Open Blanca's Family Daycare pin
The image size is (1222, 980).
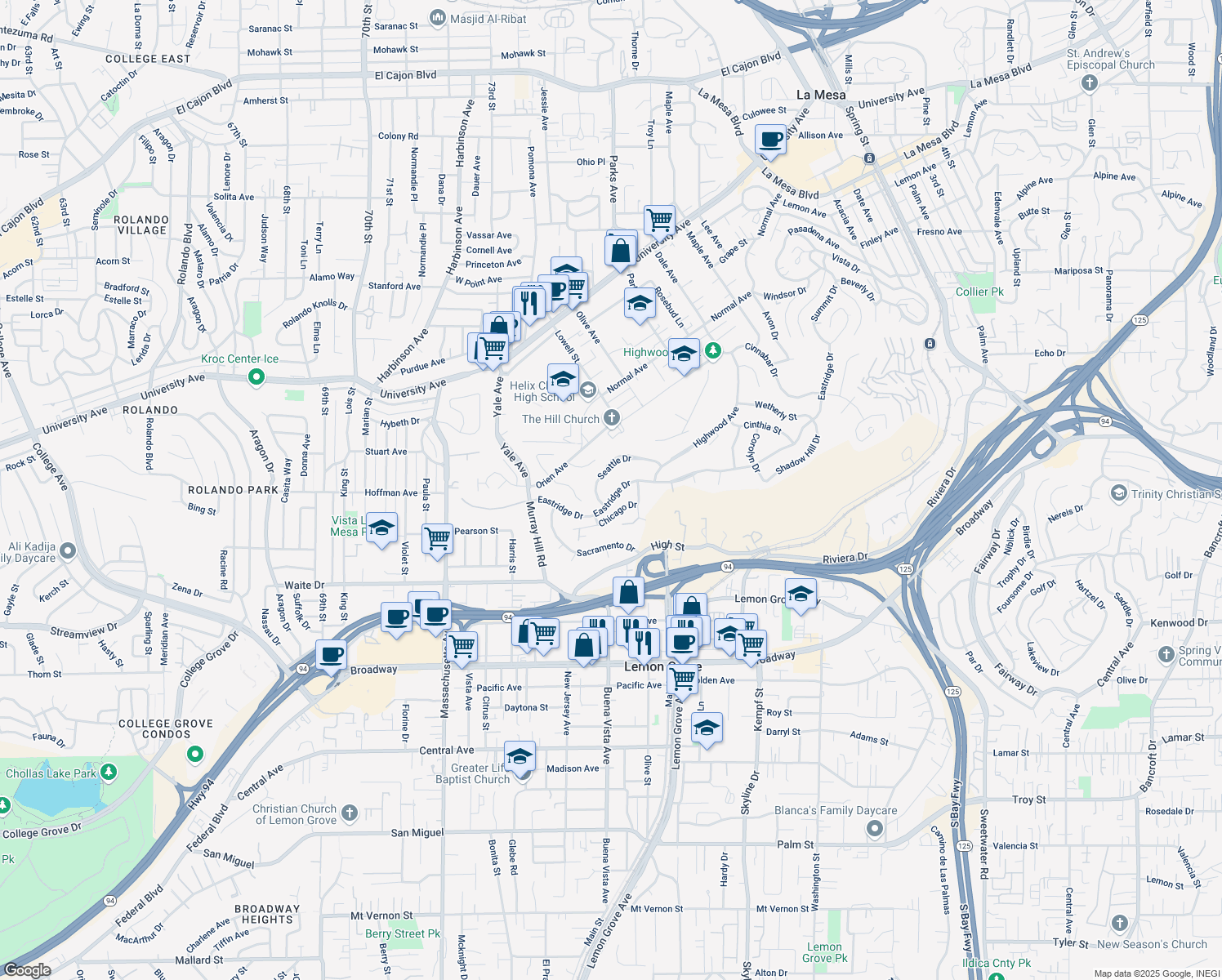pos(875,829)
